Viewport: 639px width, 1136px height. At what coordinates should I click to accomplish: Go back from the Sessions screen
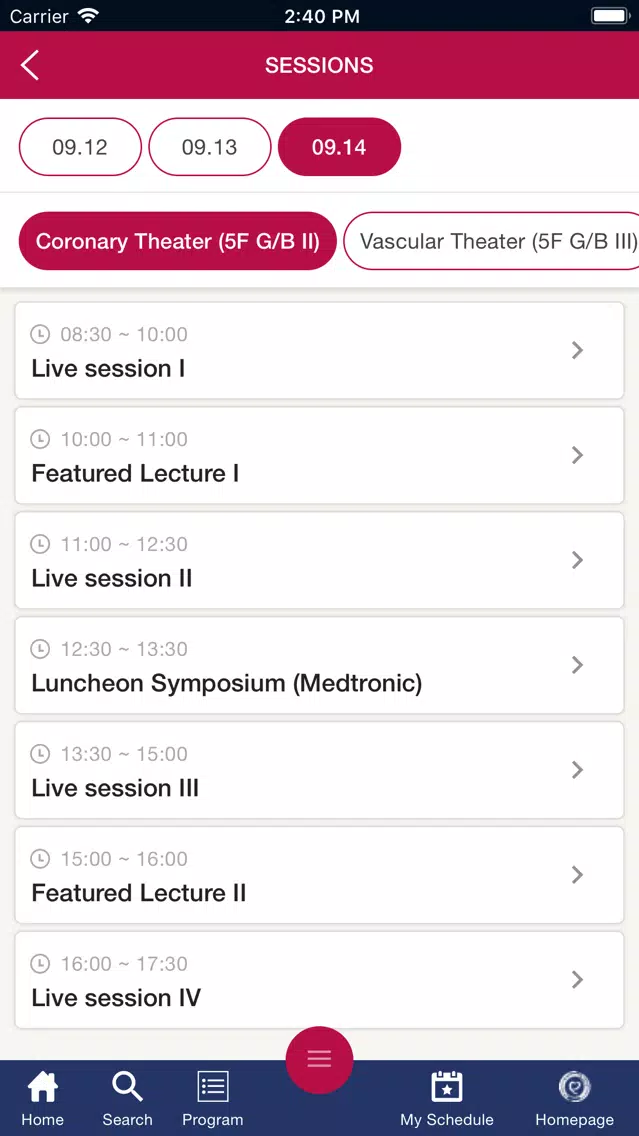click(x=30, y=65)
